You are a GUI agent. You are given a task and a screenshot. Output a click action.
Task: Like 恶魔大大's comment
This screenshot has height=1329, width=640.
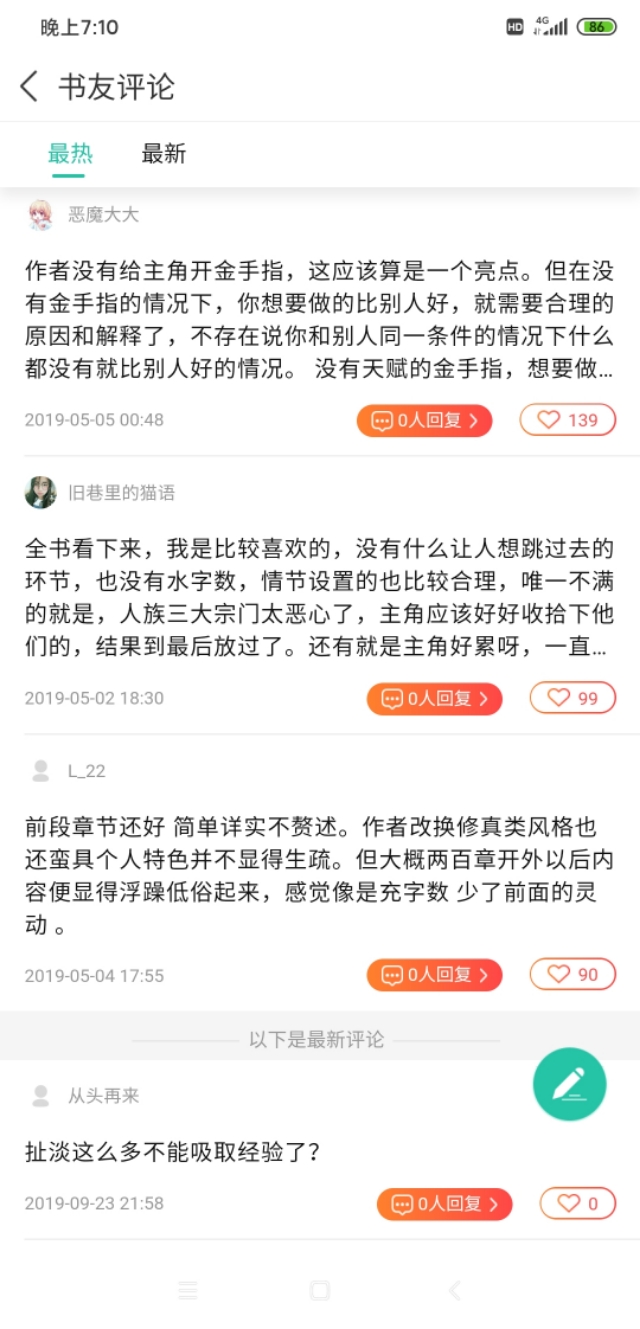coord(567,421)
